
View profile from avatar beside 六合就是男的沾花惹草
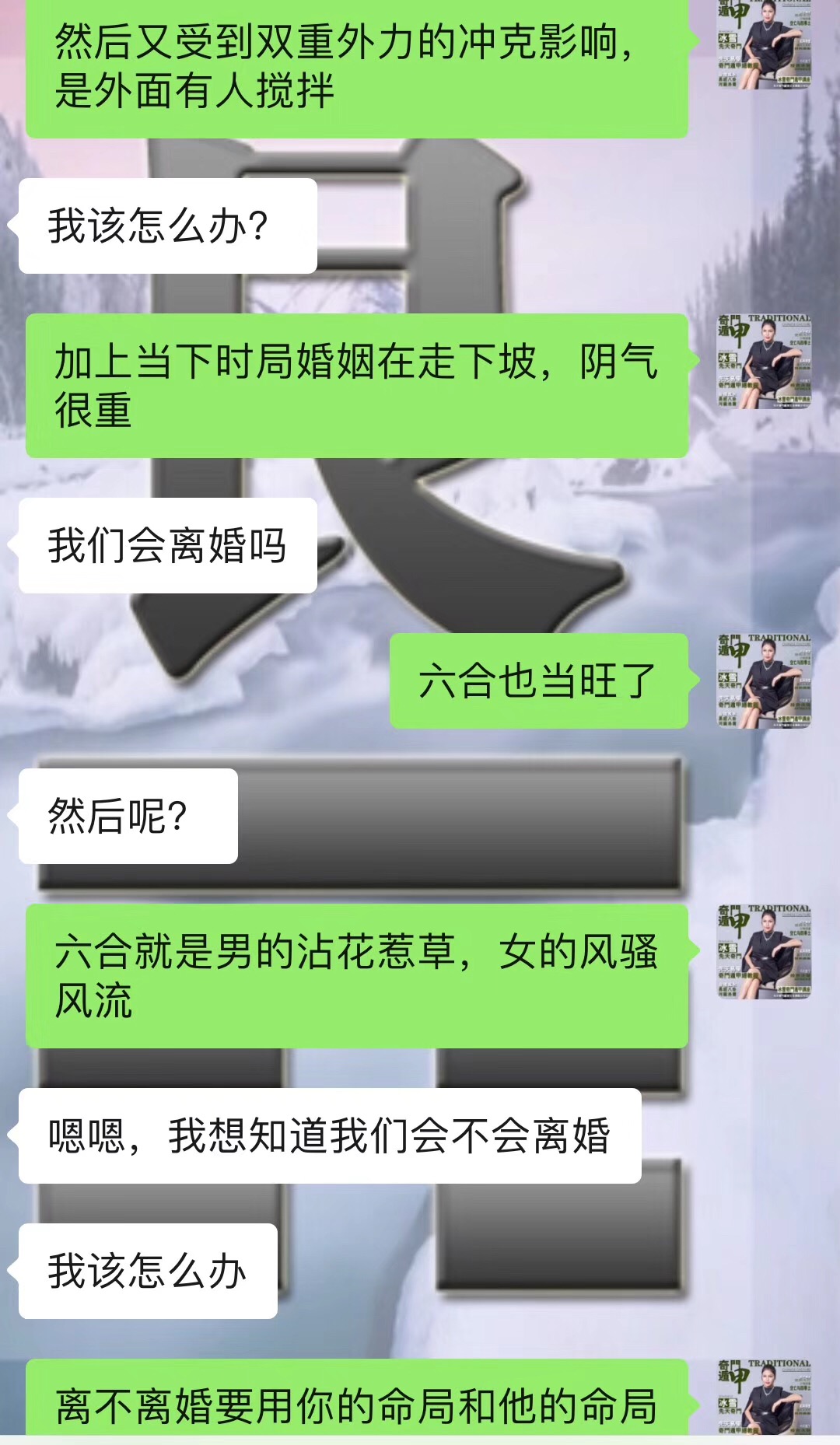point(764,951)
